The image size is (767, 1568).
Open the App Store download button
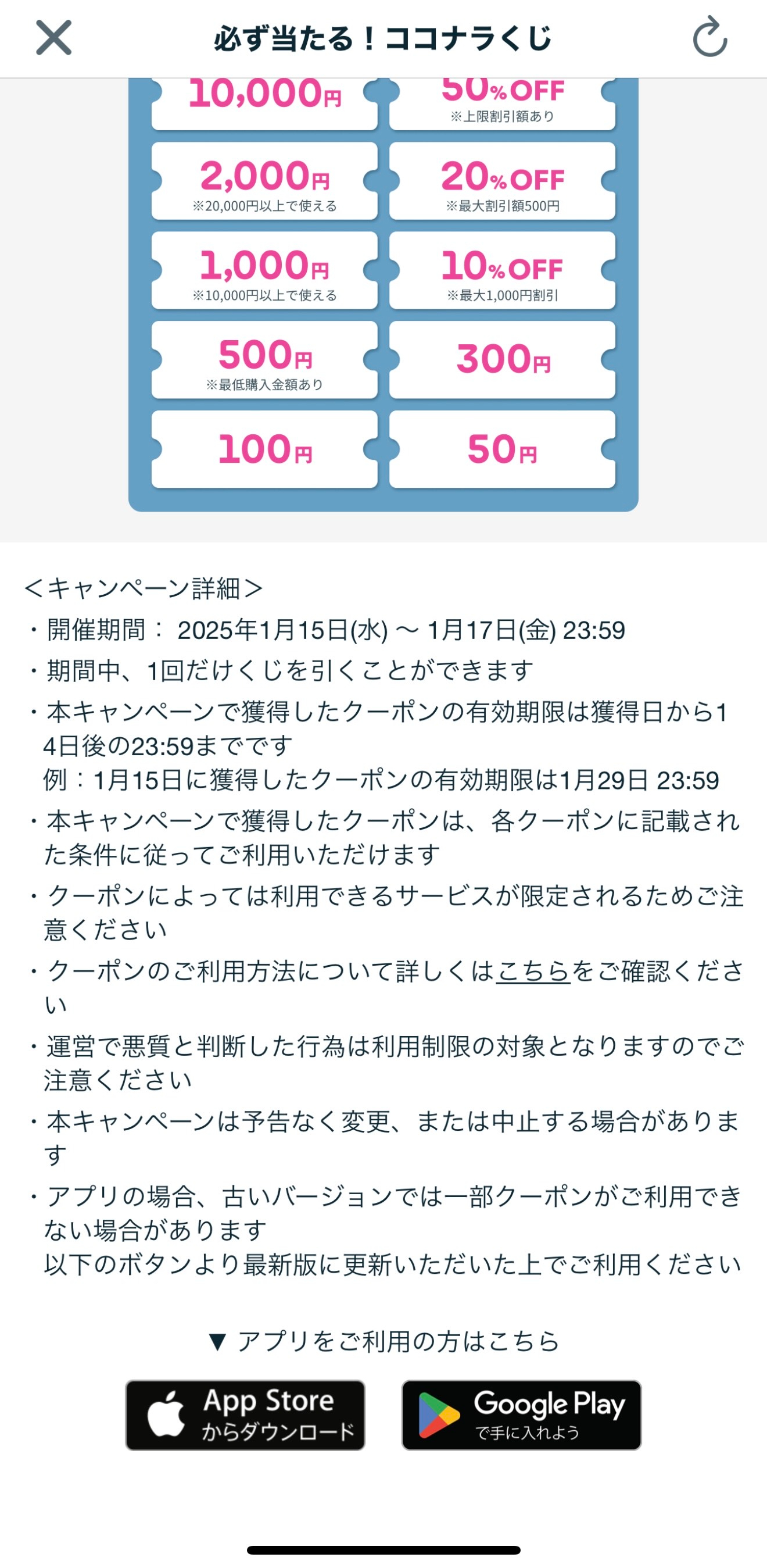pos(245,1415)
